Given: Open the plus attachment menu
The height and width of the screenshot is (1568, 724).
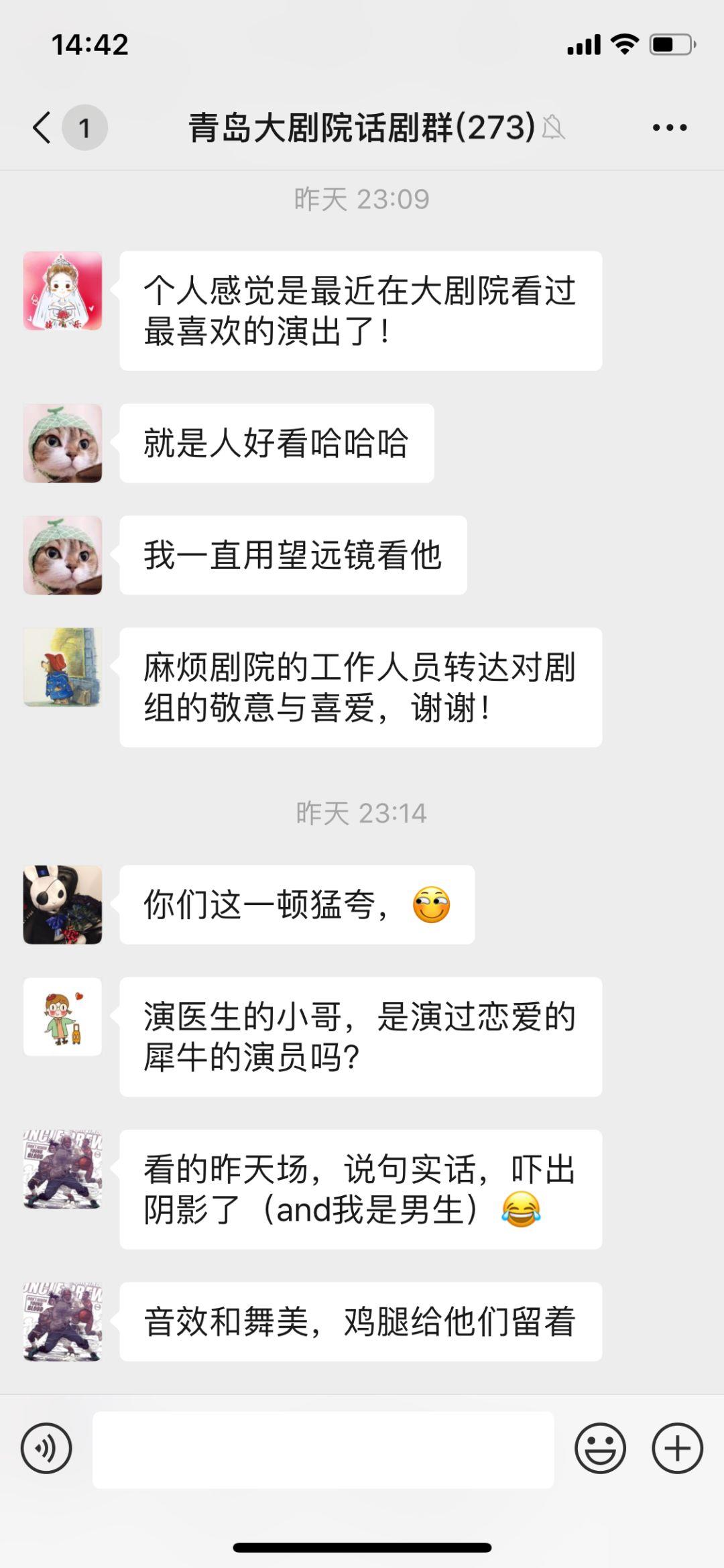Looking at the screenshot, I should click(677, 1448).
